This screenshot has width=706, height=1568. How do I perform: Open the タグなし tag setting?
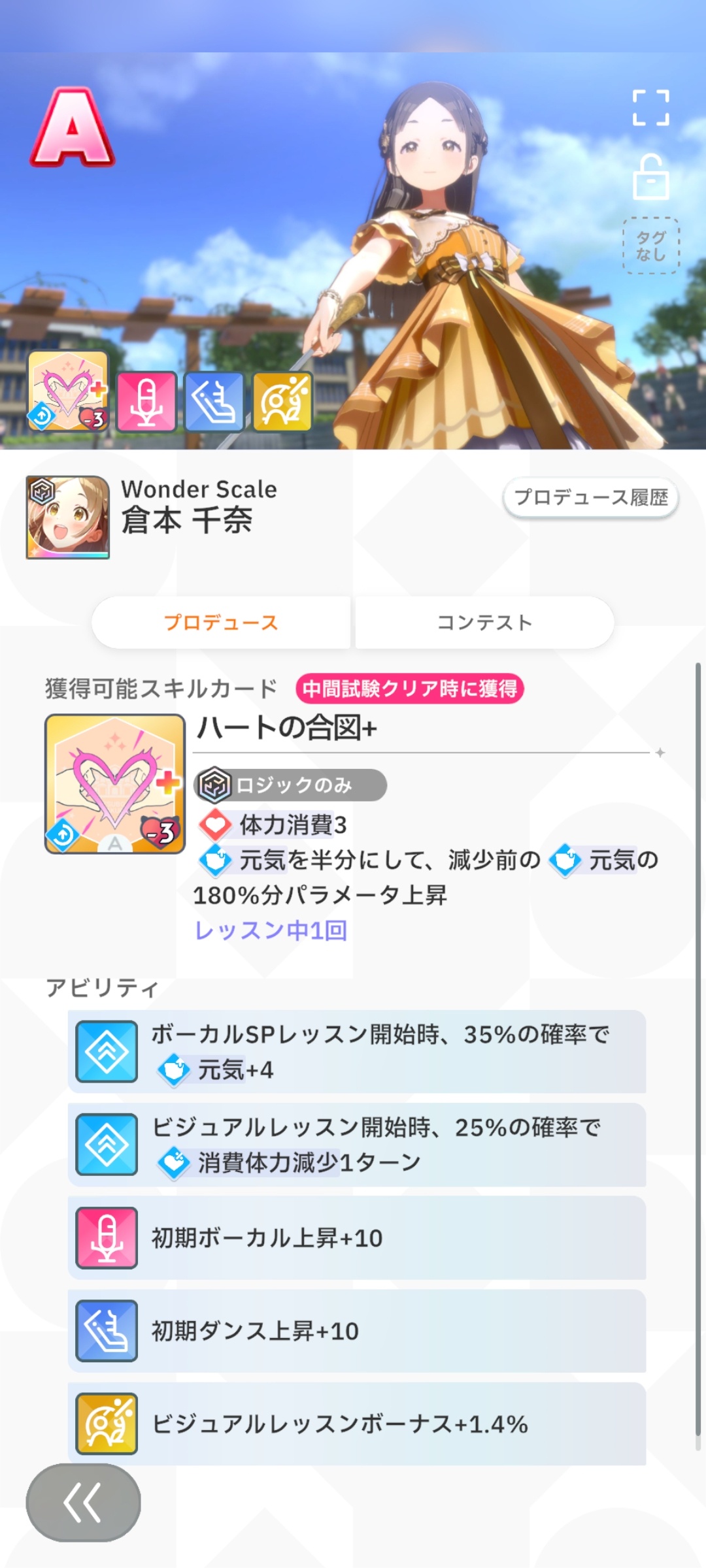[650, 246]
